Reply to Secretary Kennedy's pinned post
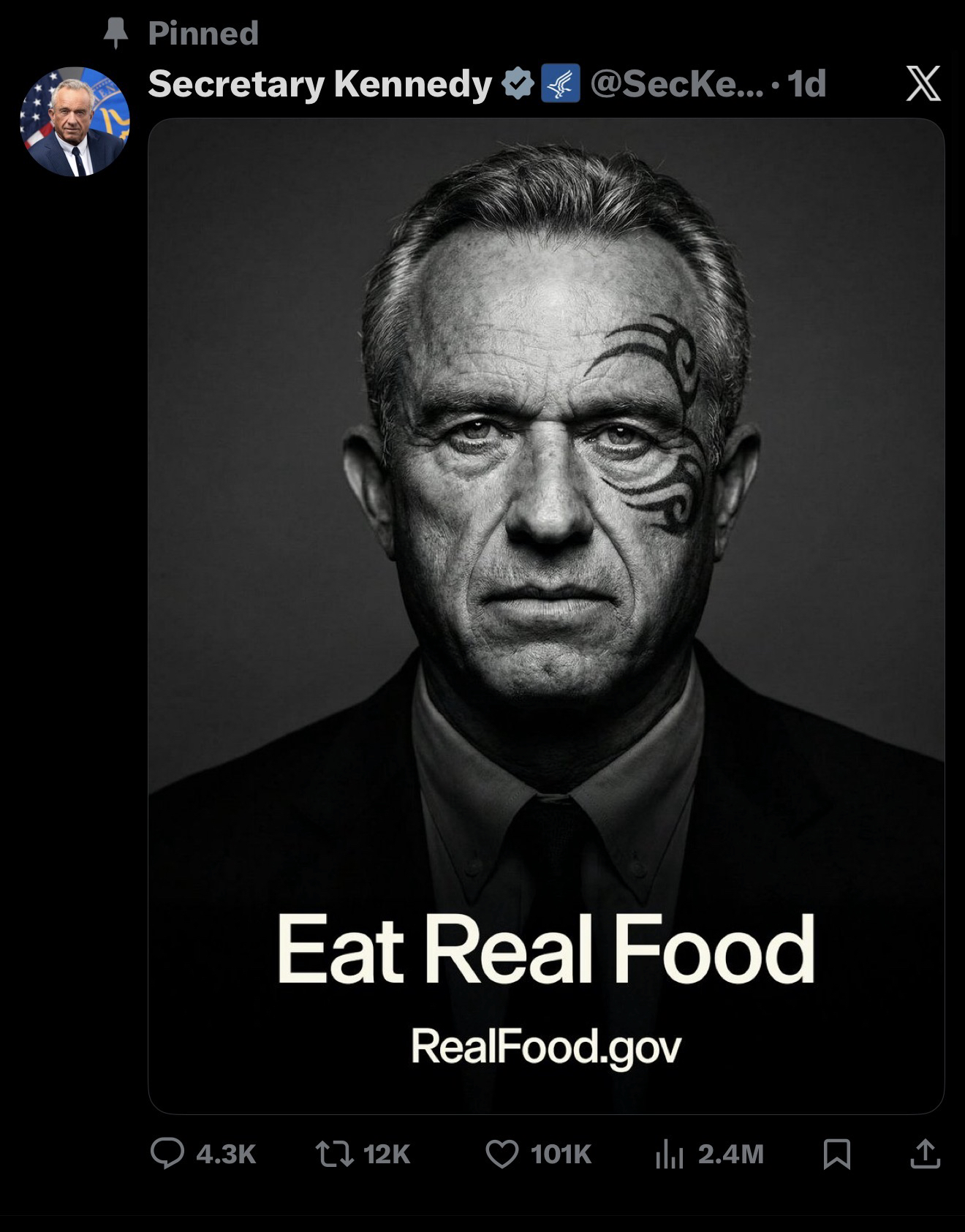 167,1153
